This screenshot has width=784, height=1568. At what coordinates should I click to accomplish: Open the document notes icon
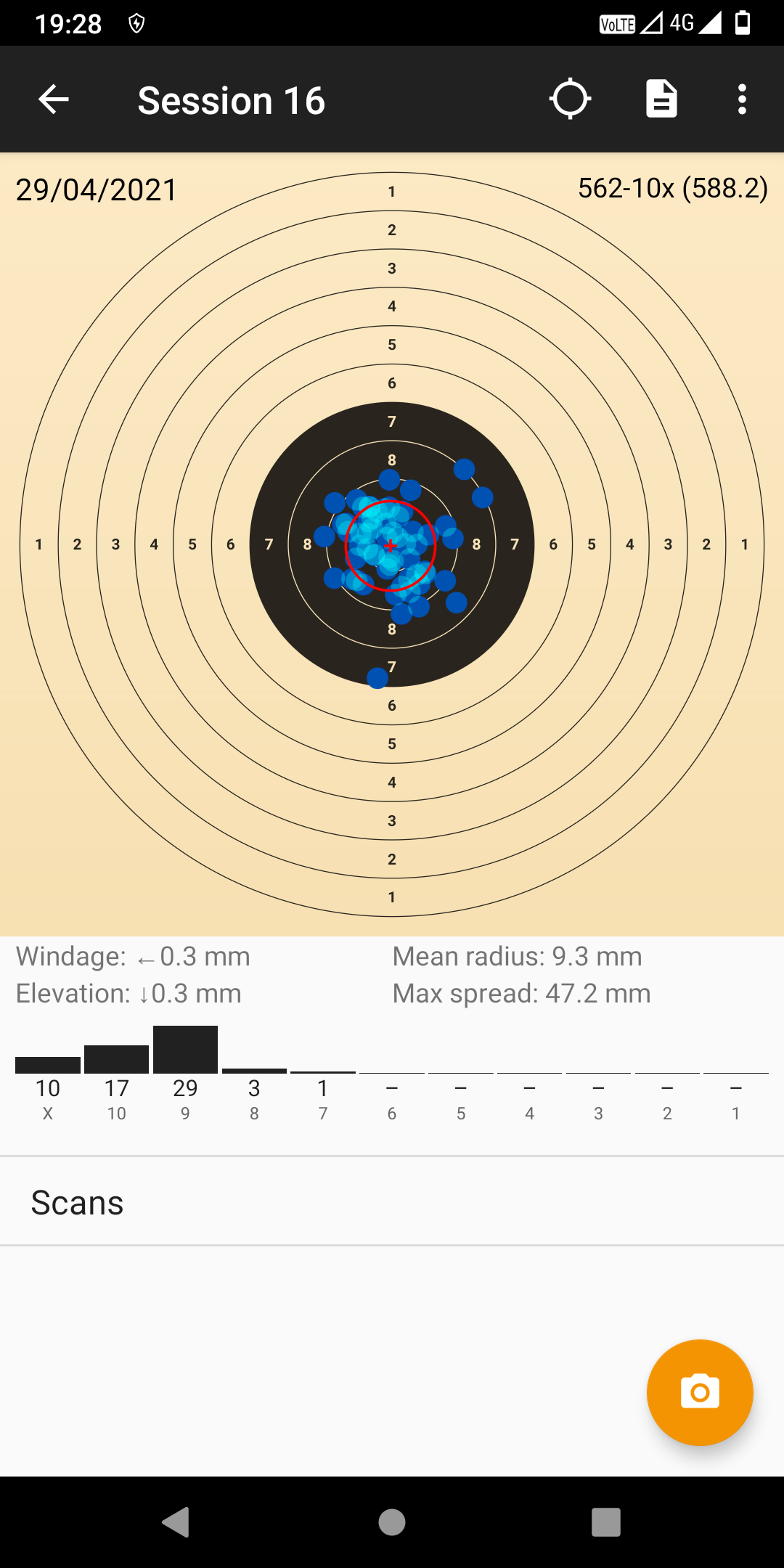point(661,99)
